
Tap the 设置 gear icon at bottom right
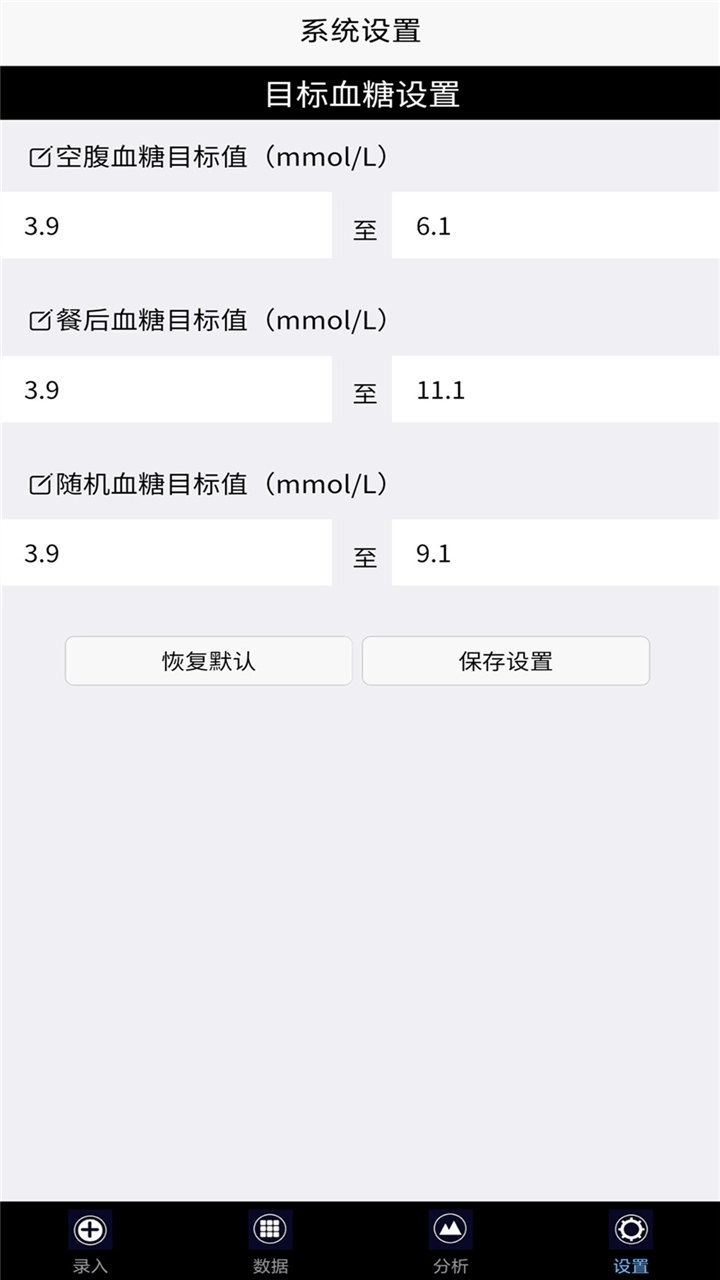(632, 1229)
